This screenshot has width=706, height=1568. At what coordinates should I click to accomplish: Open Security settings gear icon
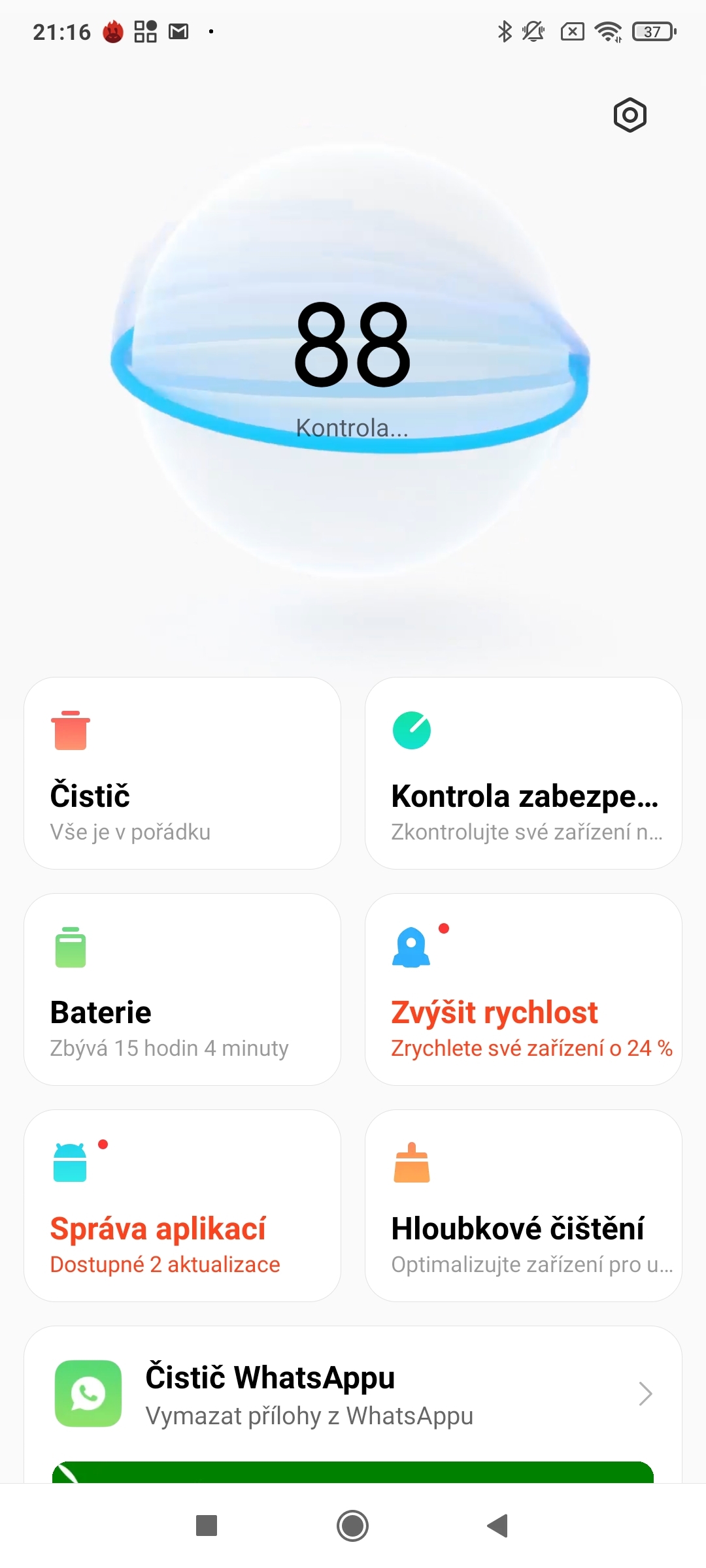click(630, 114)
